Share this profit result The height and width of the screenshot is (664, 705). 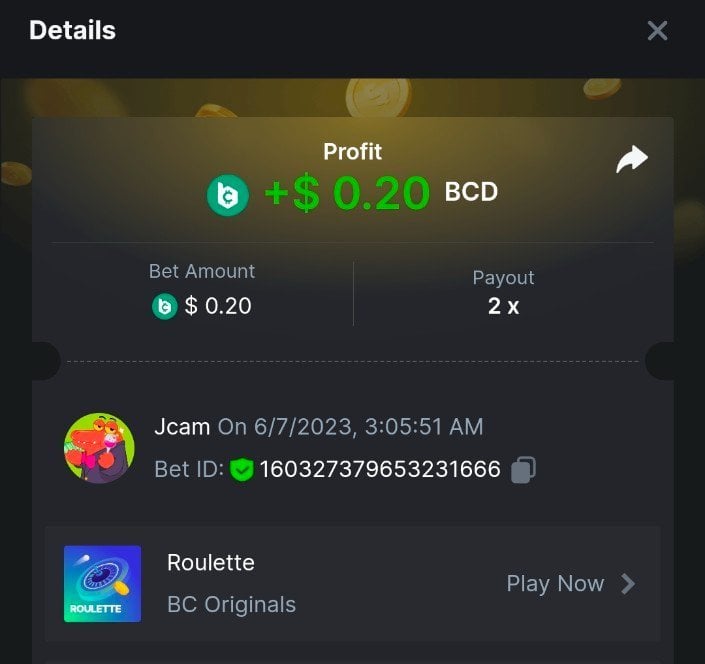coord(631,160)
